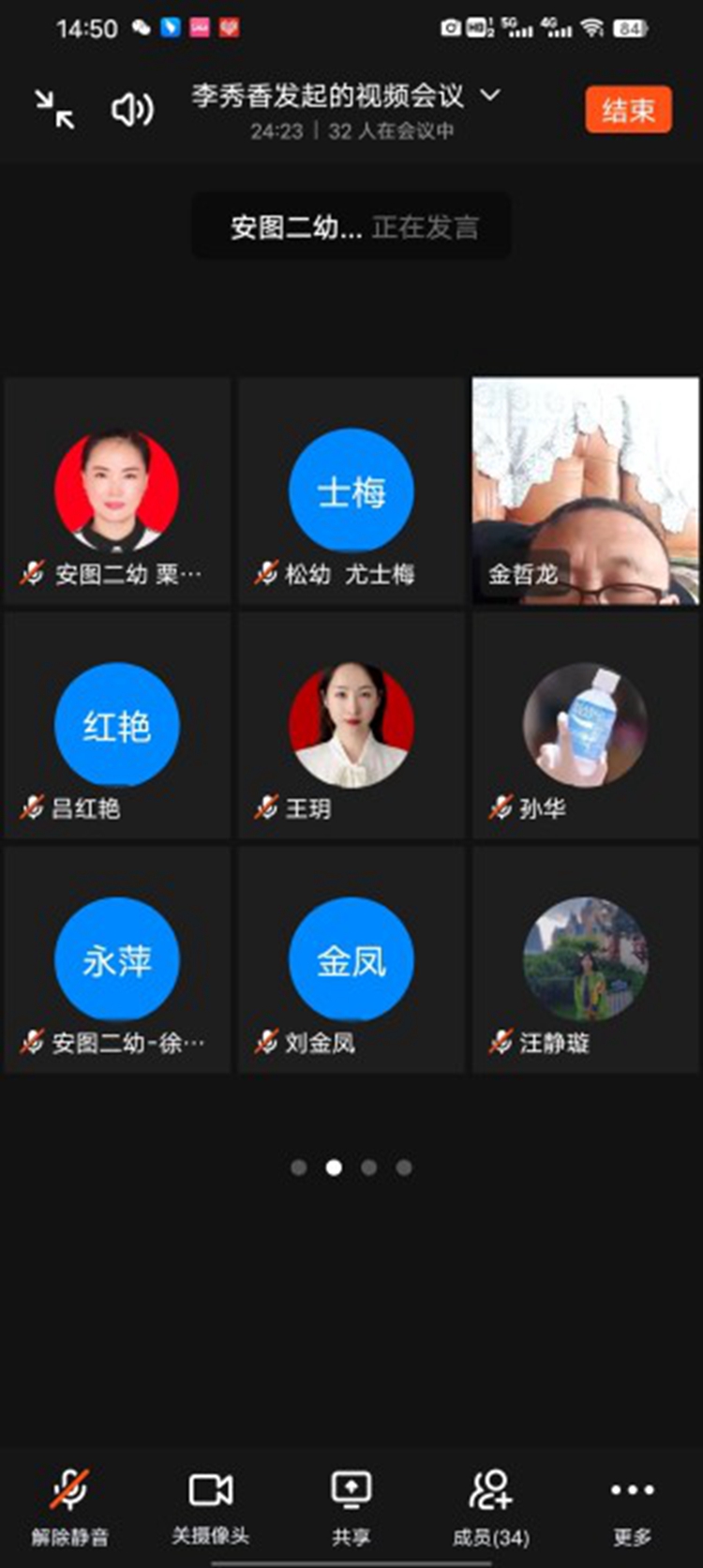
Task: Select 刘金凤's participant tile
Action: tap(351, 959)
